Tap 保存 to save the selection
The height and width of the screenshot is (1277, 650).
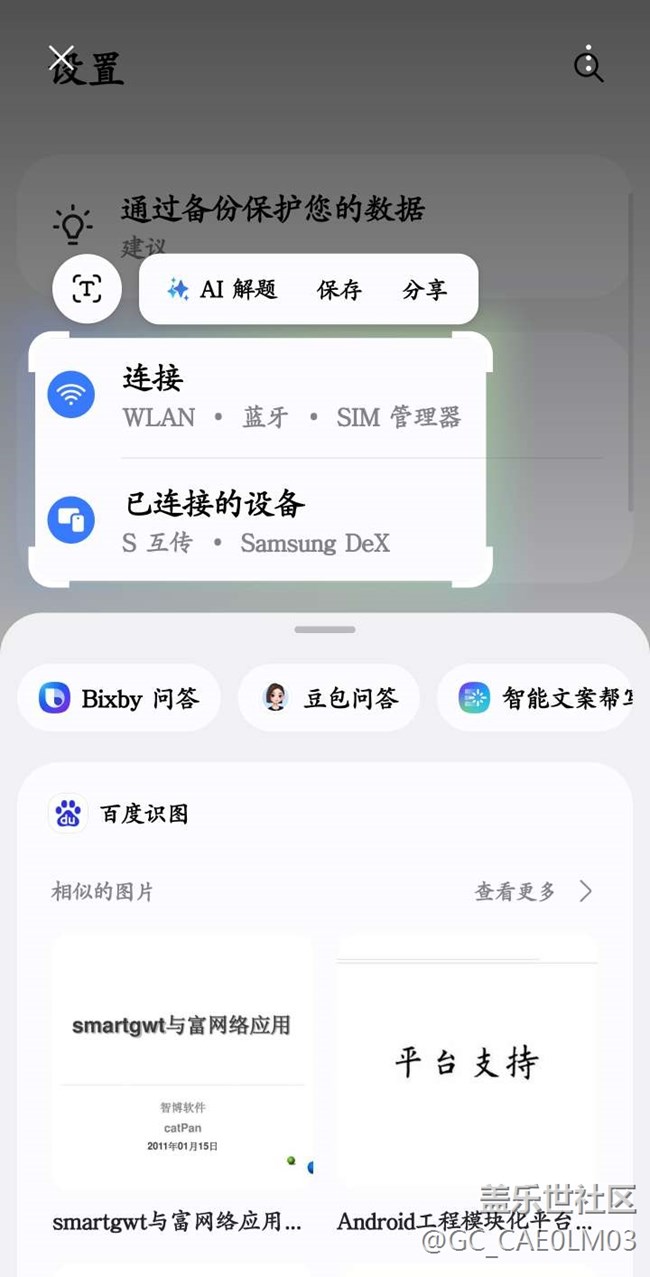tap(339, 290)
